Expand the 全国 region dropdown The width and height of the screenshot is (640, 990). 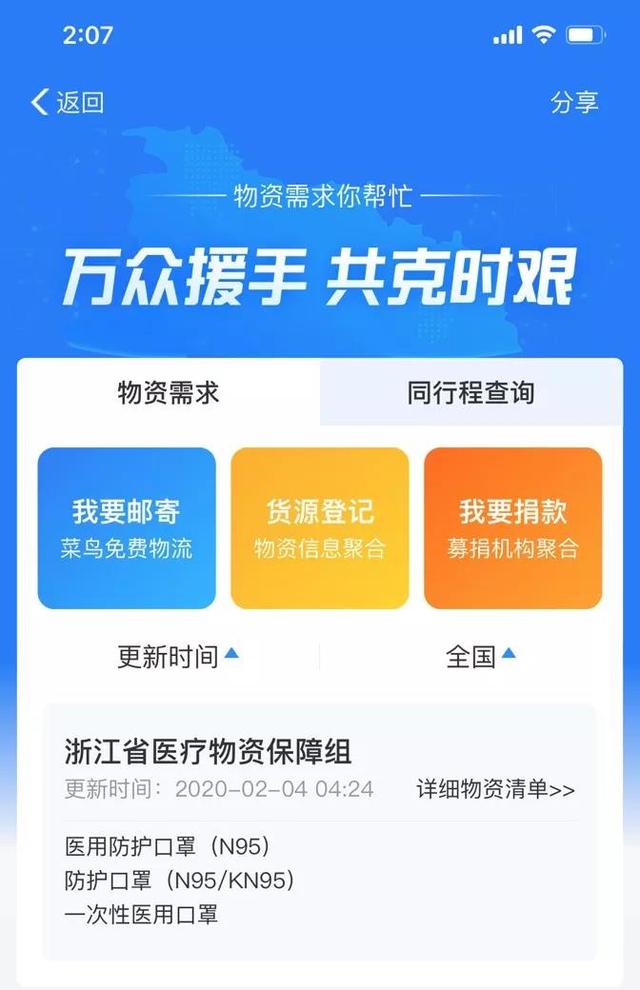pos(480,657)
